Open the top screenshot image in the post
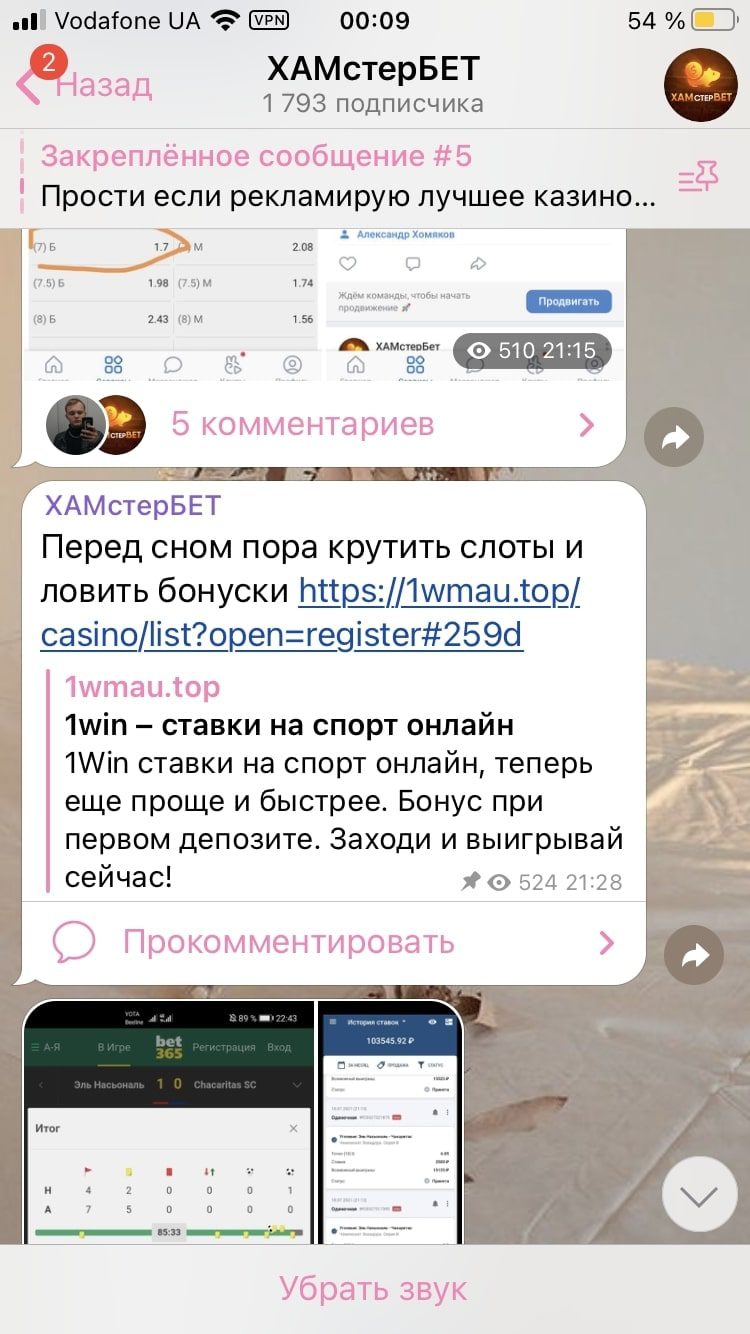The height and width of the screenshot is (1334, 750). point(325,305)
